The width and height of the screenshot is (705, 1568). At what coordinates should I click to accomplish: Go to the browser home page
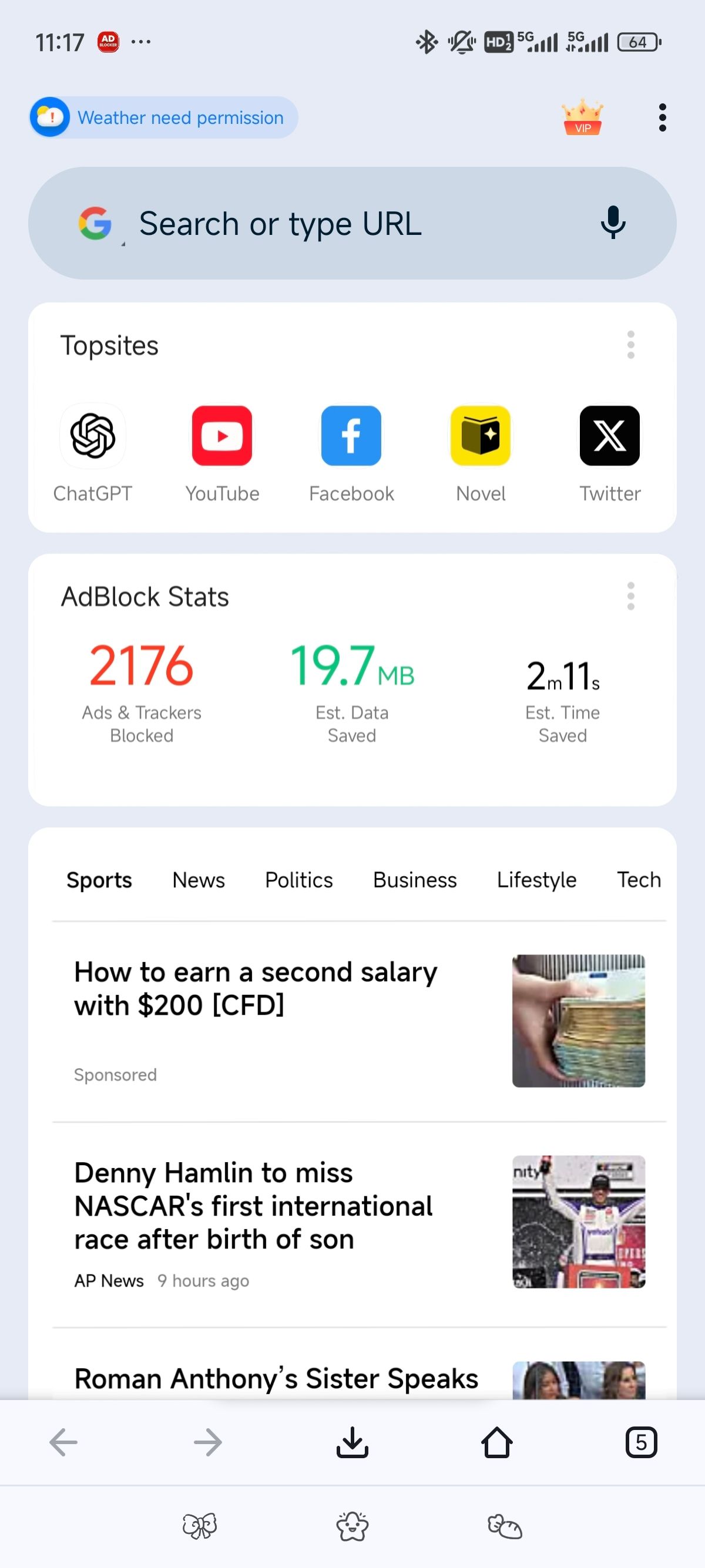[x=497, y=1442]
